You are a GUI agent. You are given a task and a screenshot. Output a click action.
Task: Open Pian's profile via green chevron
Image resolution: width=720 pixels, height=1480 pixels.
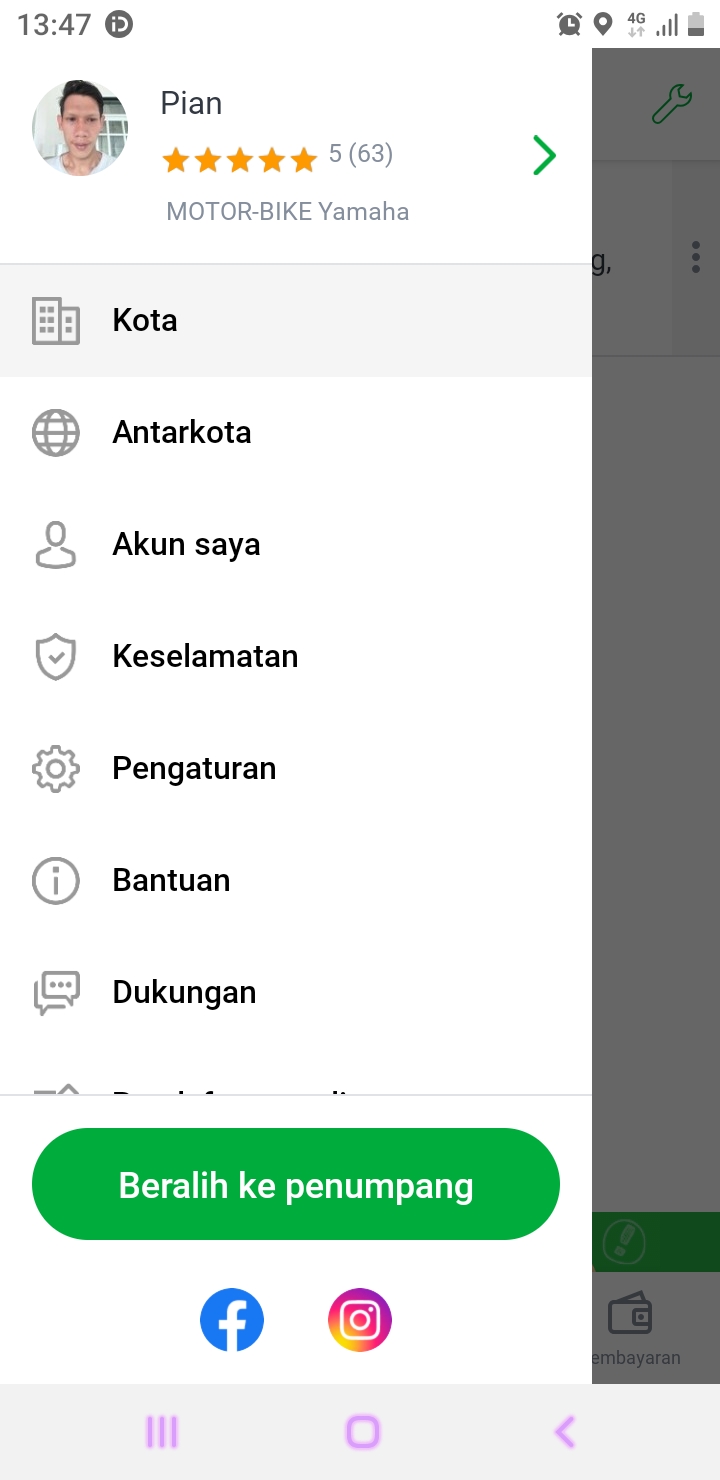pos(544,156)
